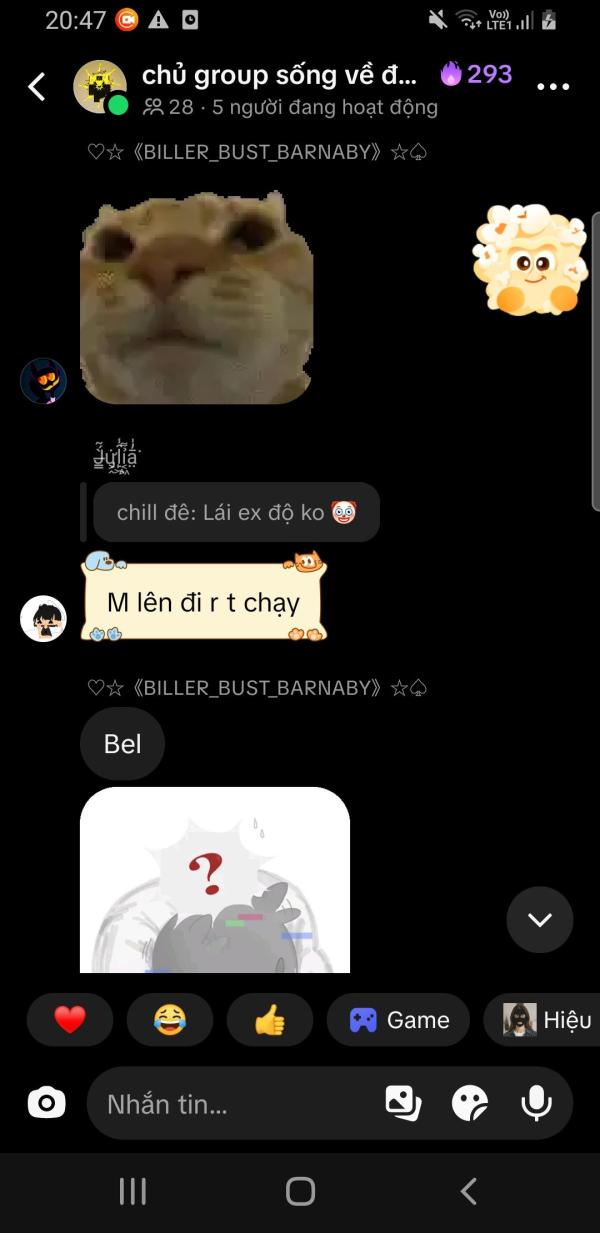
Task: Open the three-dot overflow menu
Action: pyautogui.click(x=553, y=87)
